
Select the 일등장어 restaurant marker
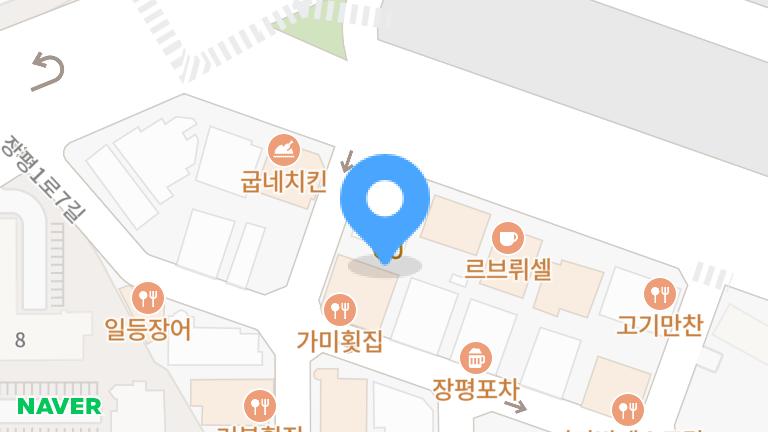pos(148,297)
